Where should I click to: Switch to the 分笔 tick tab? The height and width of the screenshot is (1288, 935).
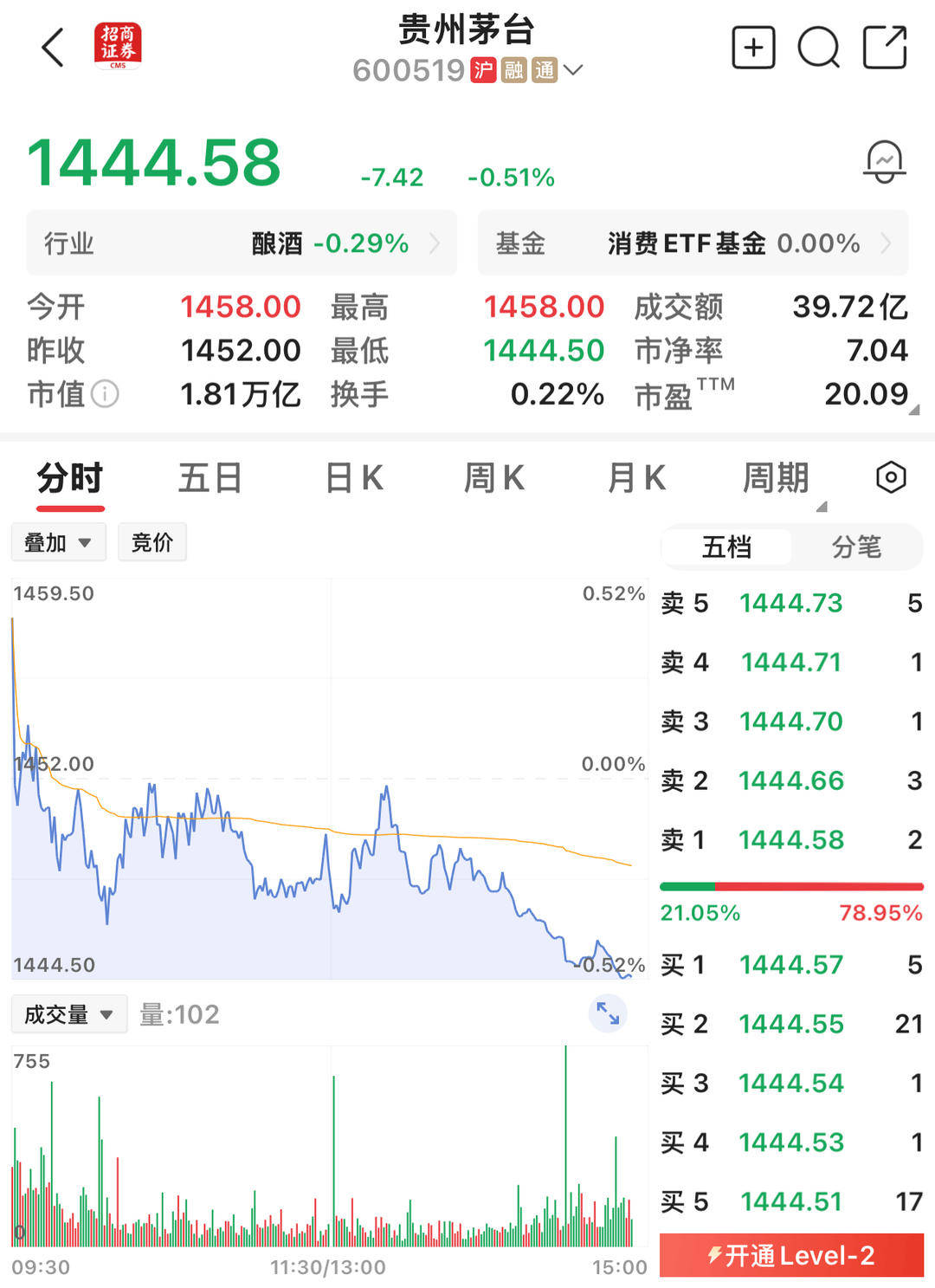coord(856,547)
